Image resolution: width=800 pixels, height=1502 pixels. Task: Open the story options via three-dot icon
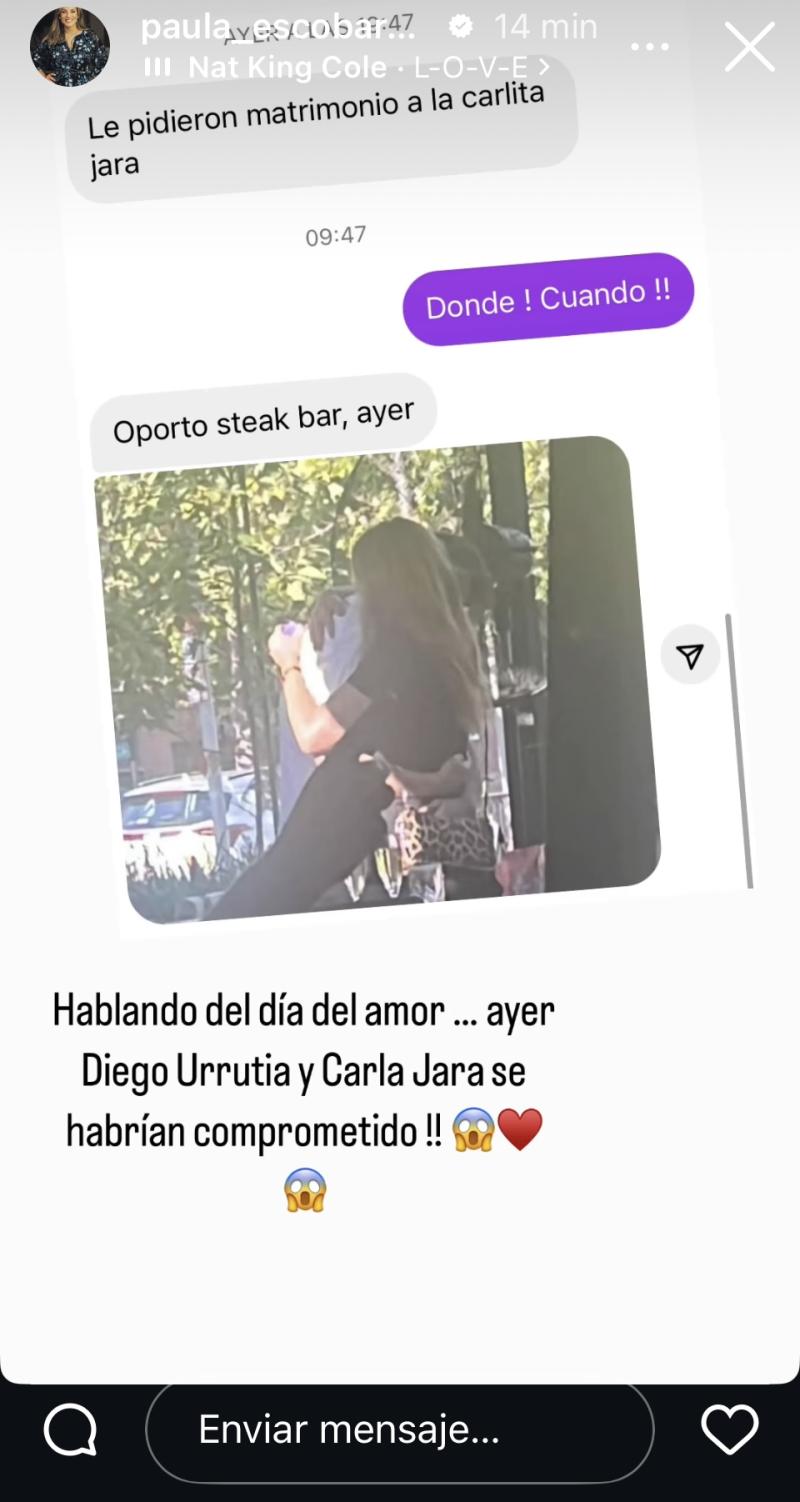(650, 47)
